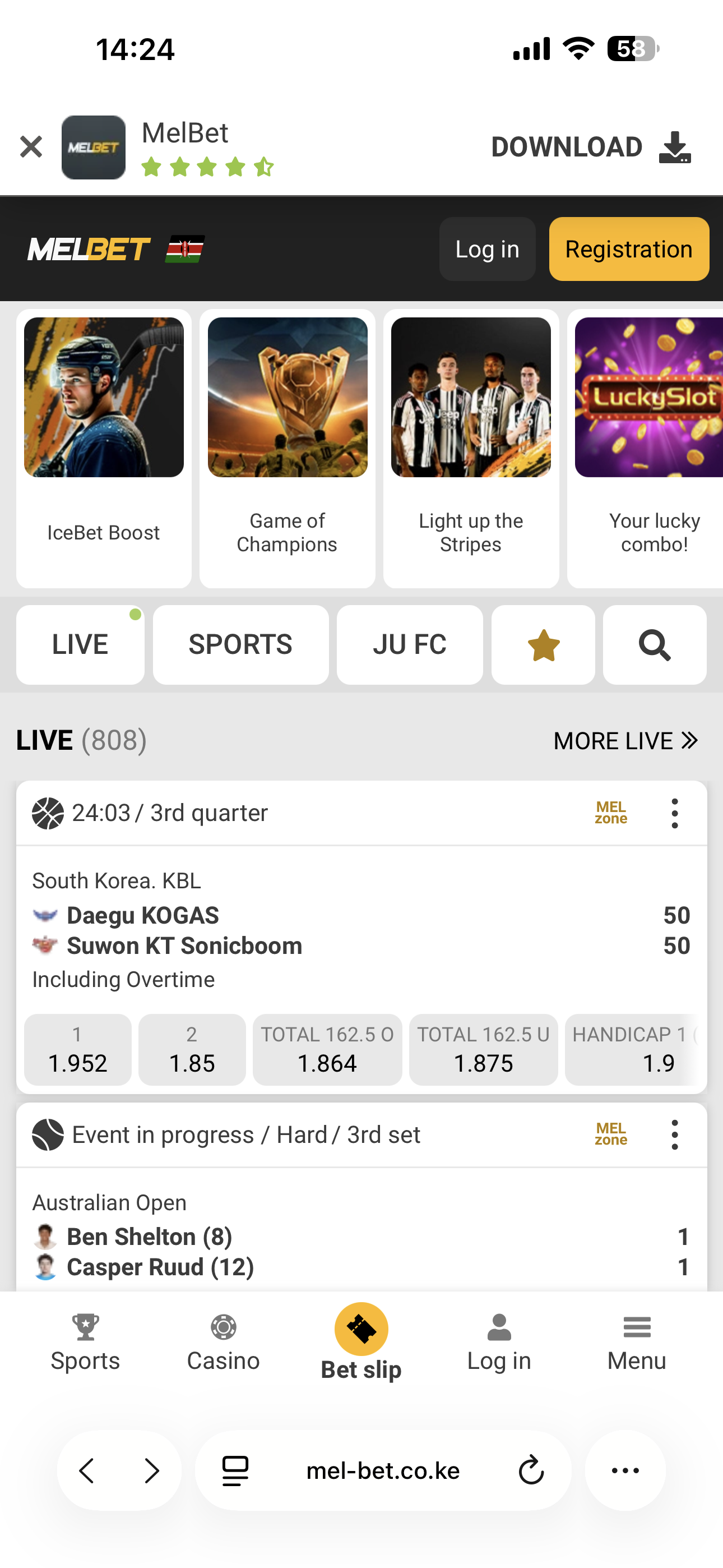This screenshot has height=1568, width=723.
Task: Open Casino in the bottom navigation
Action: (x=223, y=1343)
